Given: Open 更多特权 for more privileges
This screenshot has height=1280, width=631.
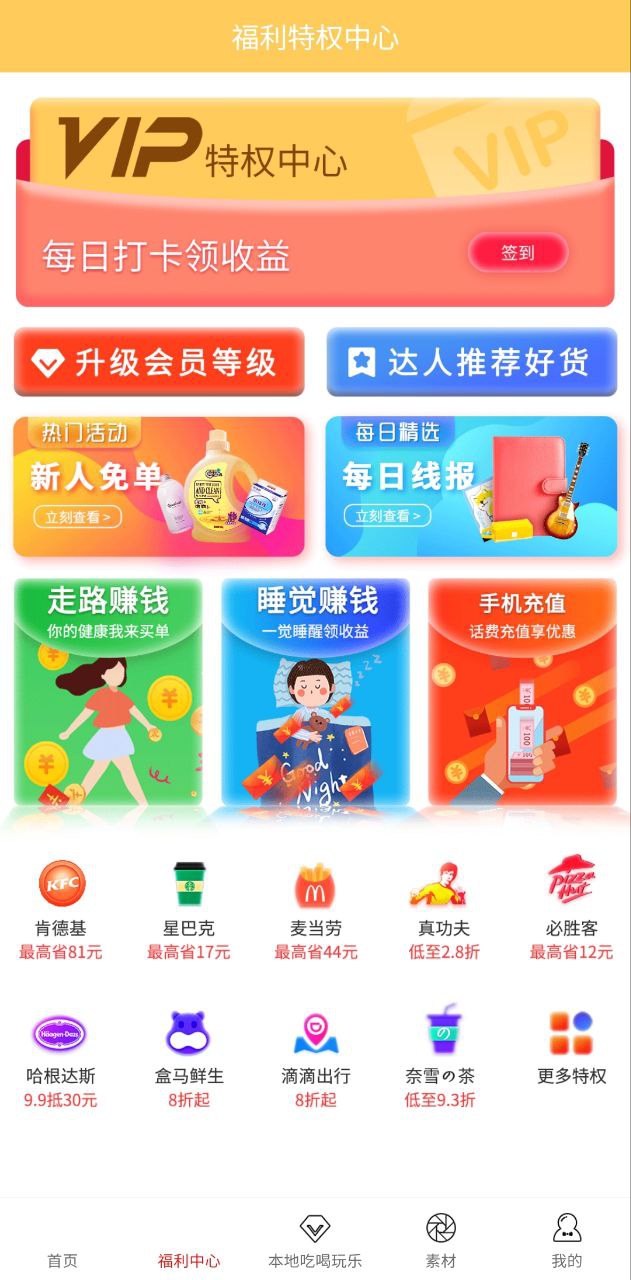Looking at the screenshot, I should pyautogui.click(x=572, y=1050).
